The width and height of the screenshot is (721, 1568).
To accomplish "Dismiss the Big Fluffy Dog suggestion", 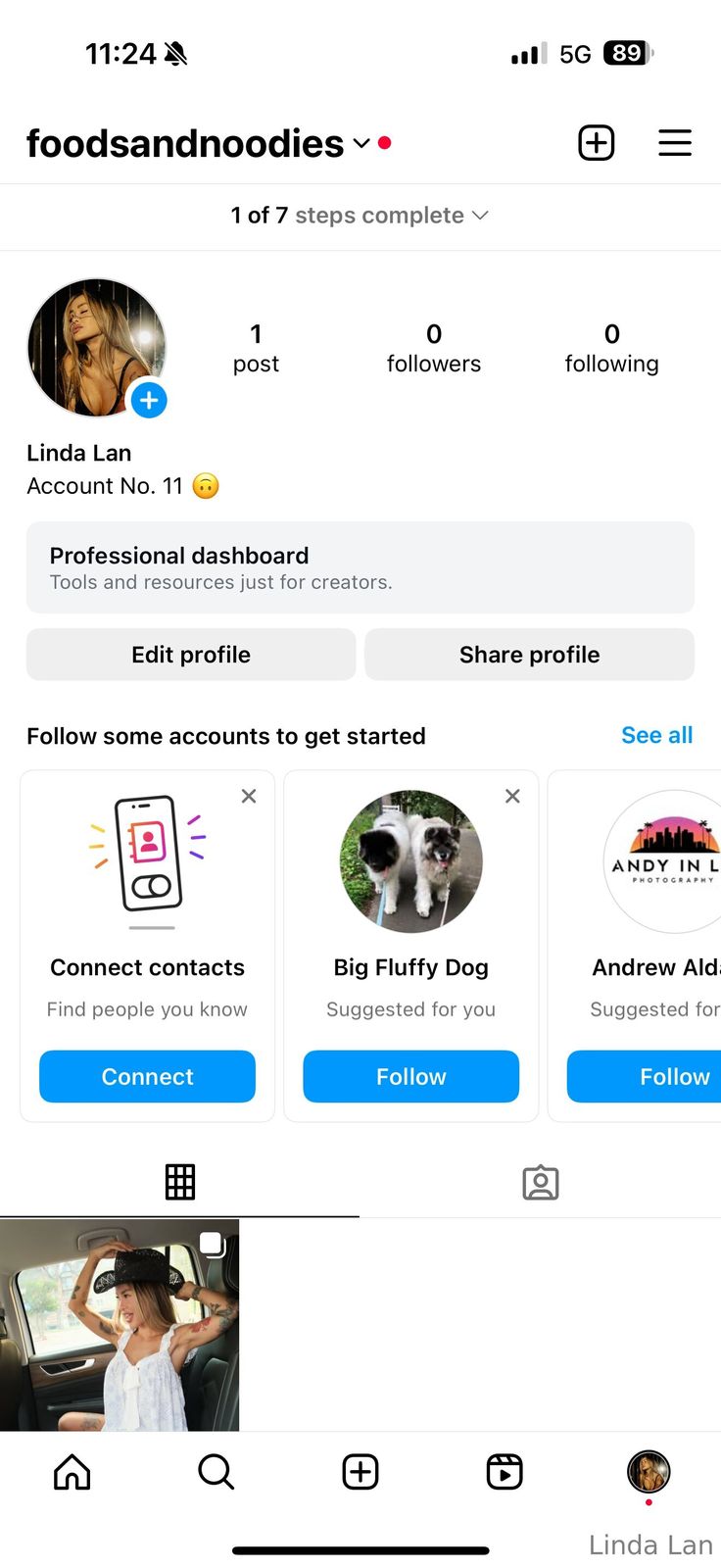I will point(512,796).
